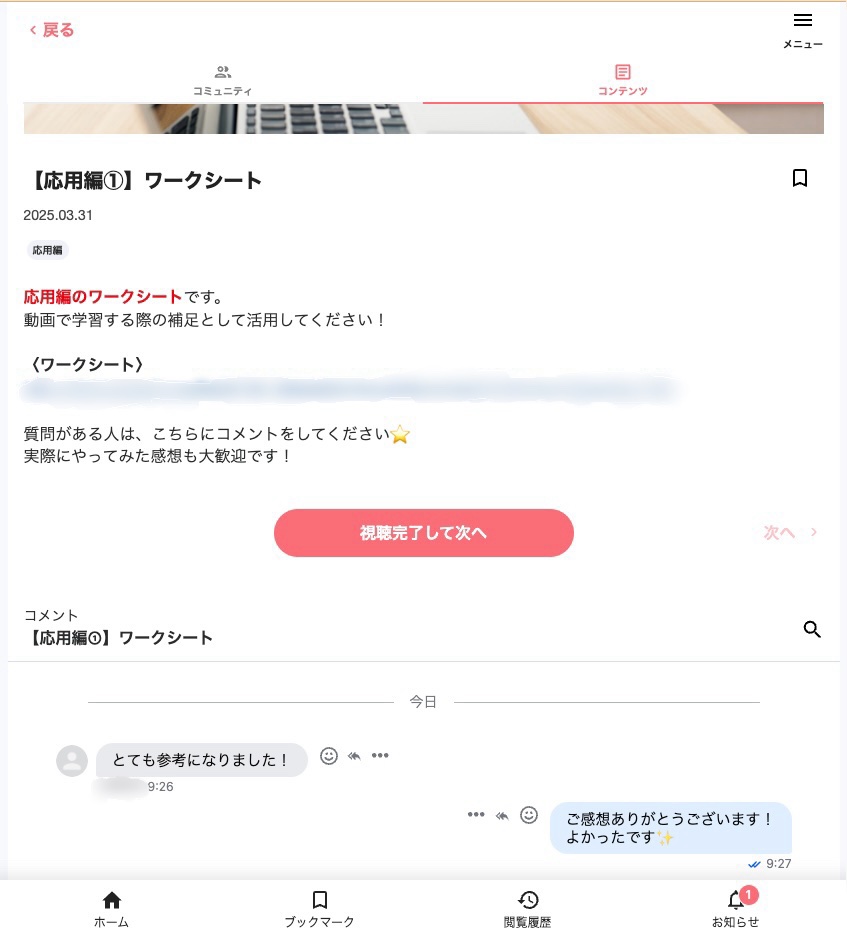Viewport: 847px width, 936px height.
Task: Select the コンテンツ tab
Action: click(622, 80)
